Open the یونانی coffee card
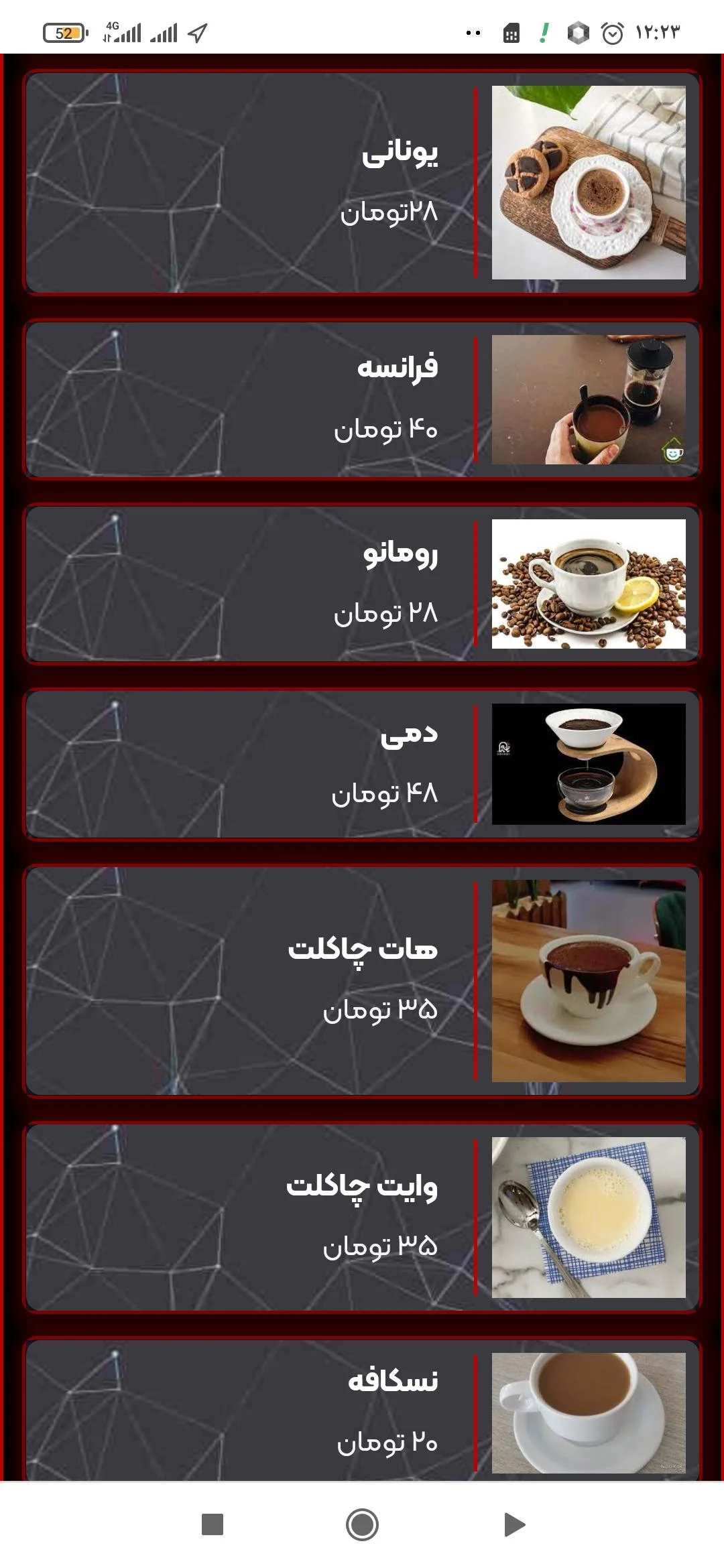This screenshot has height=1568, width=724. pyautogui.click(x=362, y=182)
